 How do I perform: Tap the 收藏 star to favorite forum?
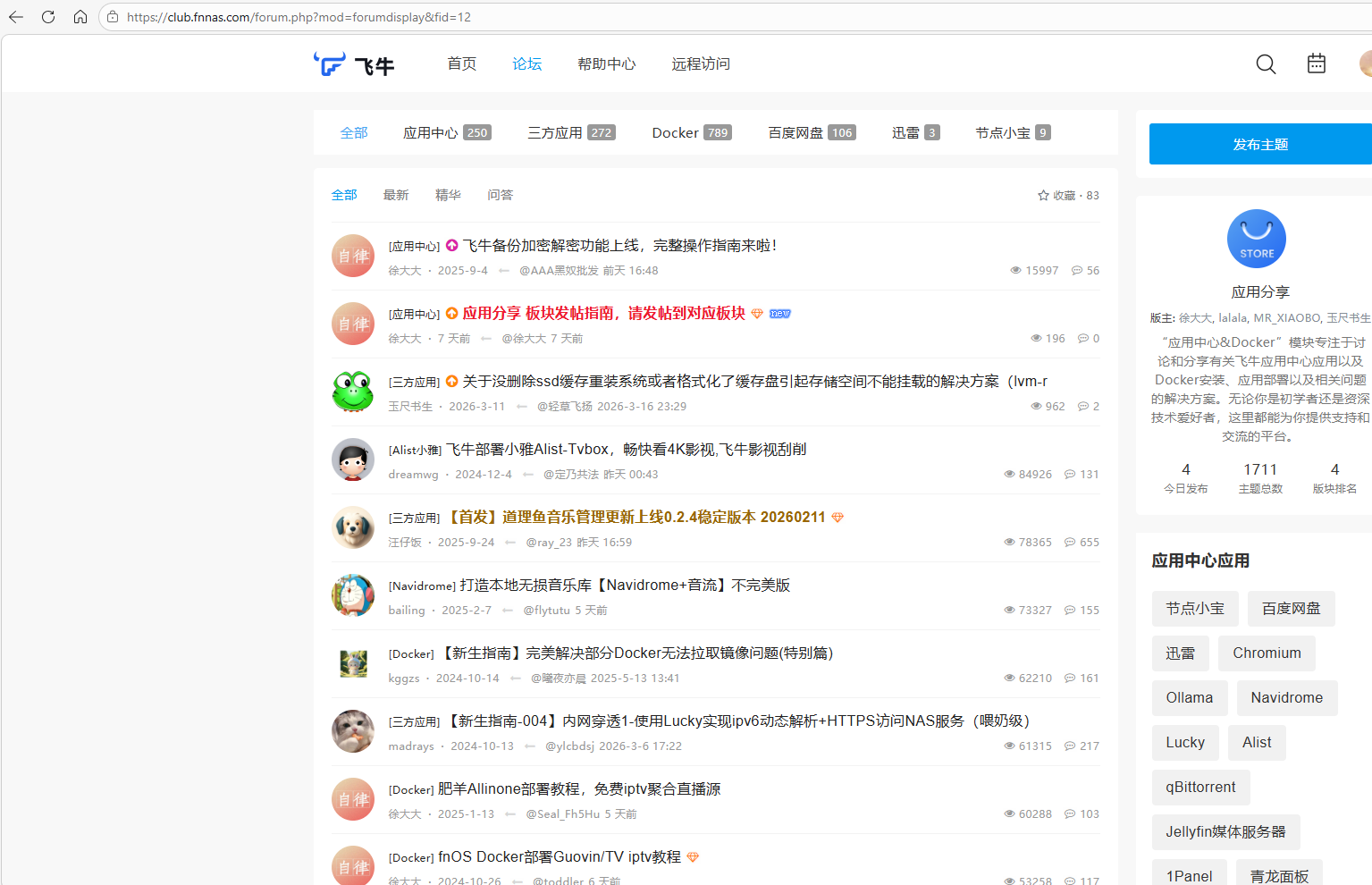coord(1044,195)
